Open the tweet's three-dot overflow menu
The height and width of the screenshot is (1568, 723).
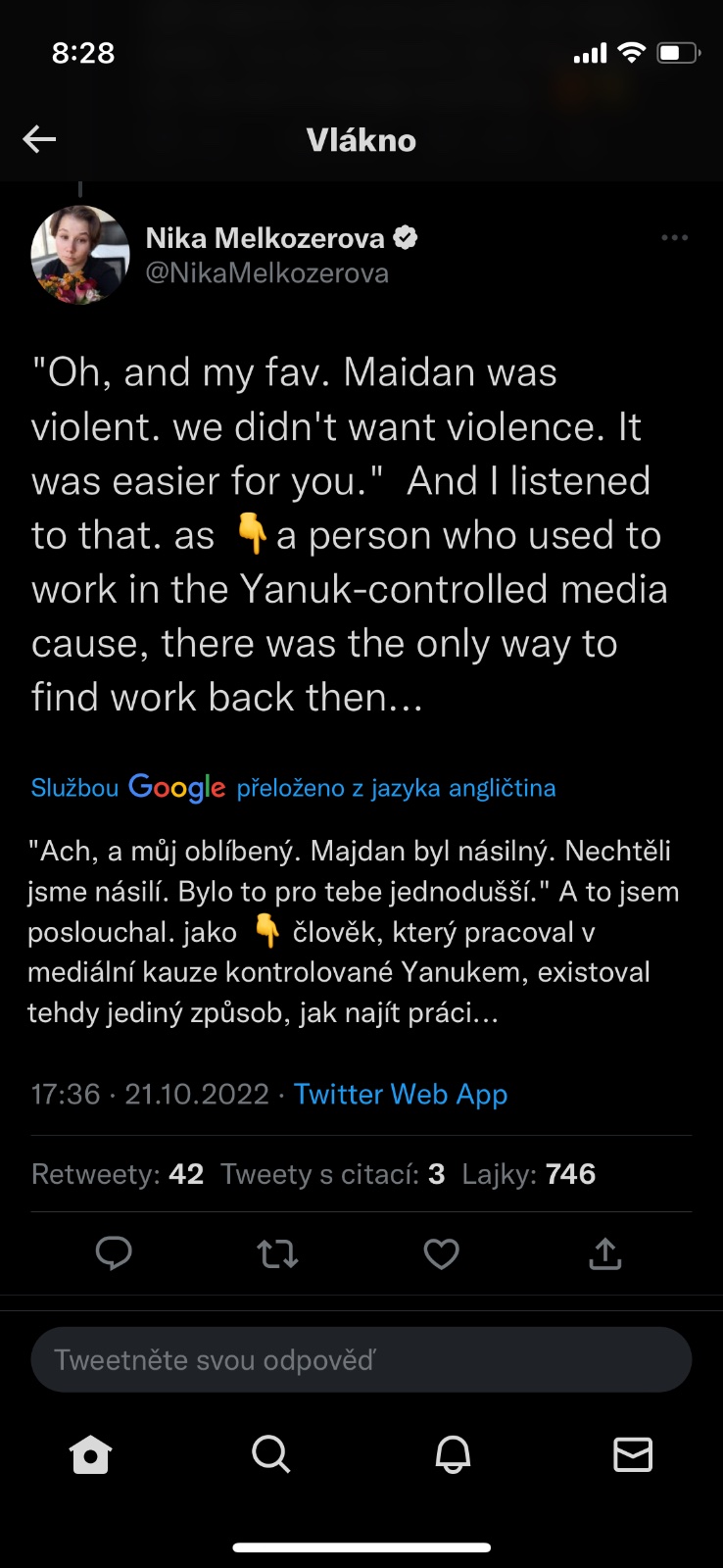[x=674, y=238]
